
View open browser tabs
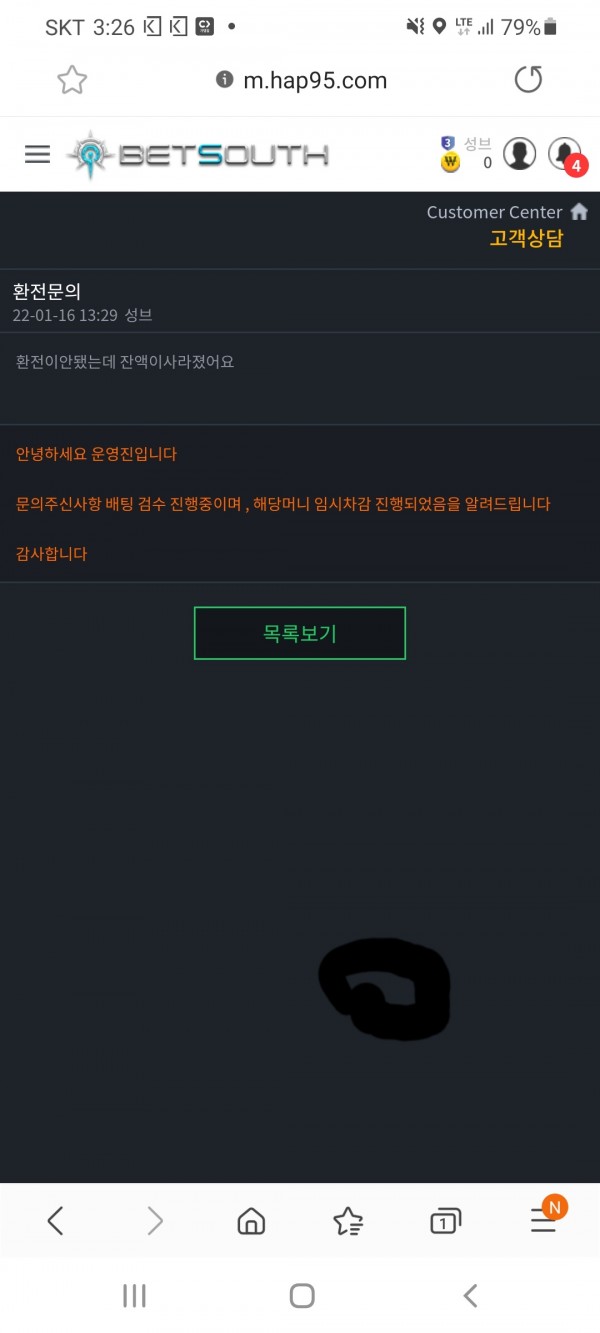(x=445, y=1220)
